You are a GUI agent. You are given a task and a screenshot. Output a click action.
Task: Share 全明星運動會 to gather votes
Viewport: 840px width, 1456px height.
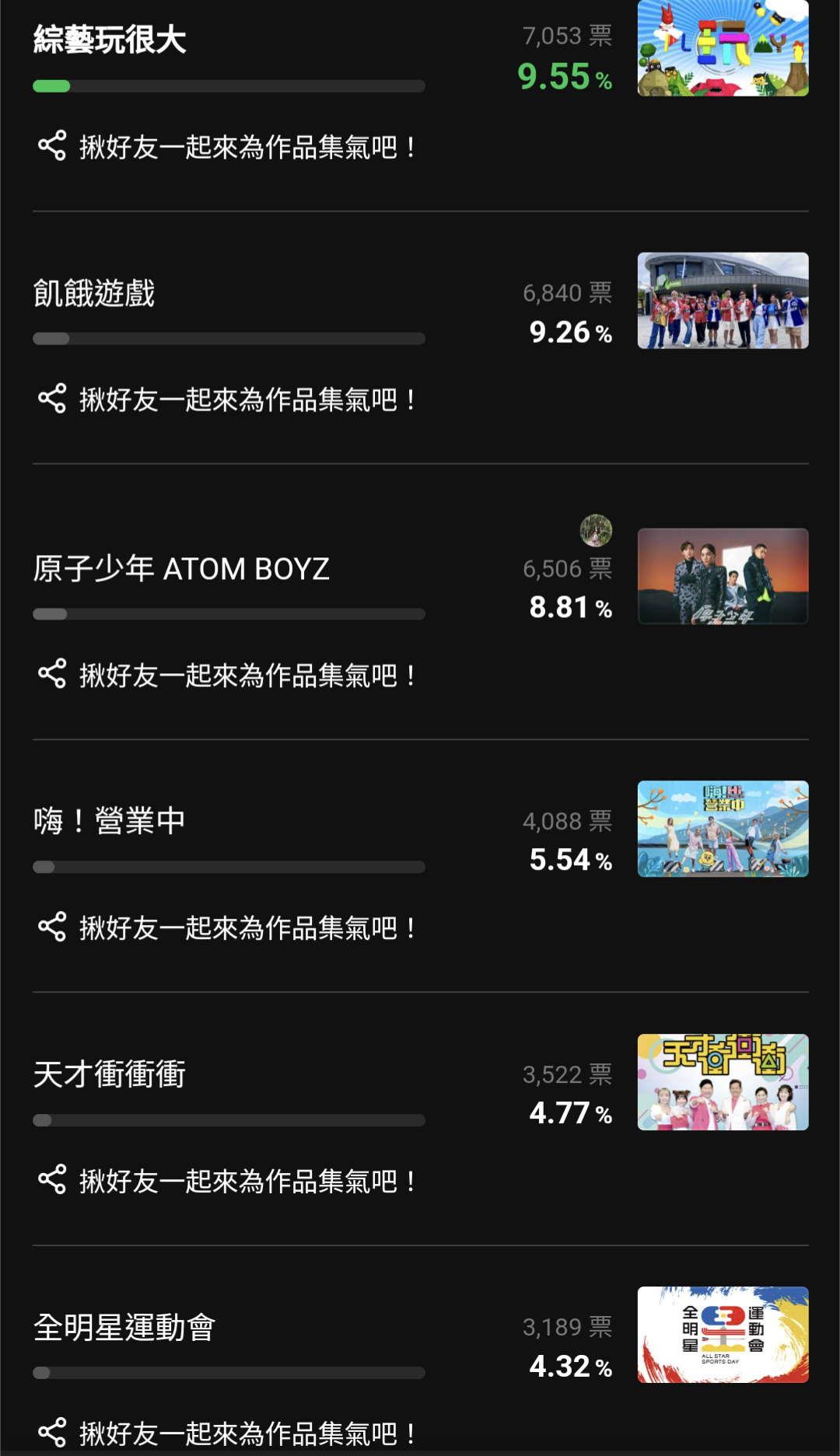tap(227, 1433)
